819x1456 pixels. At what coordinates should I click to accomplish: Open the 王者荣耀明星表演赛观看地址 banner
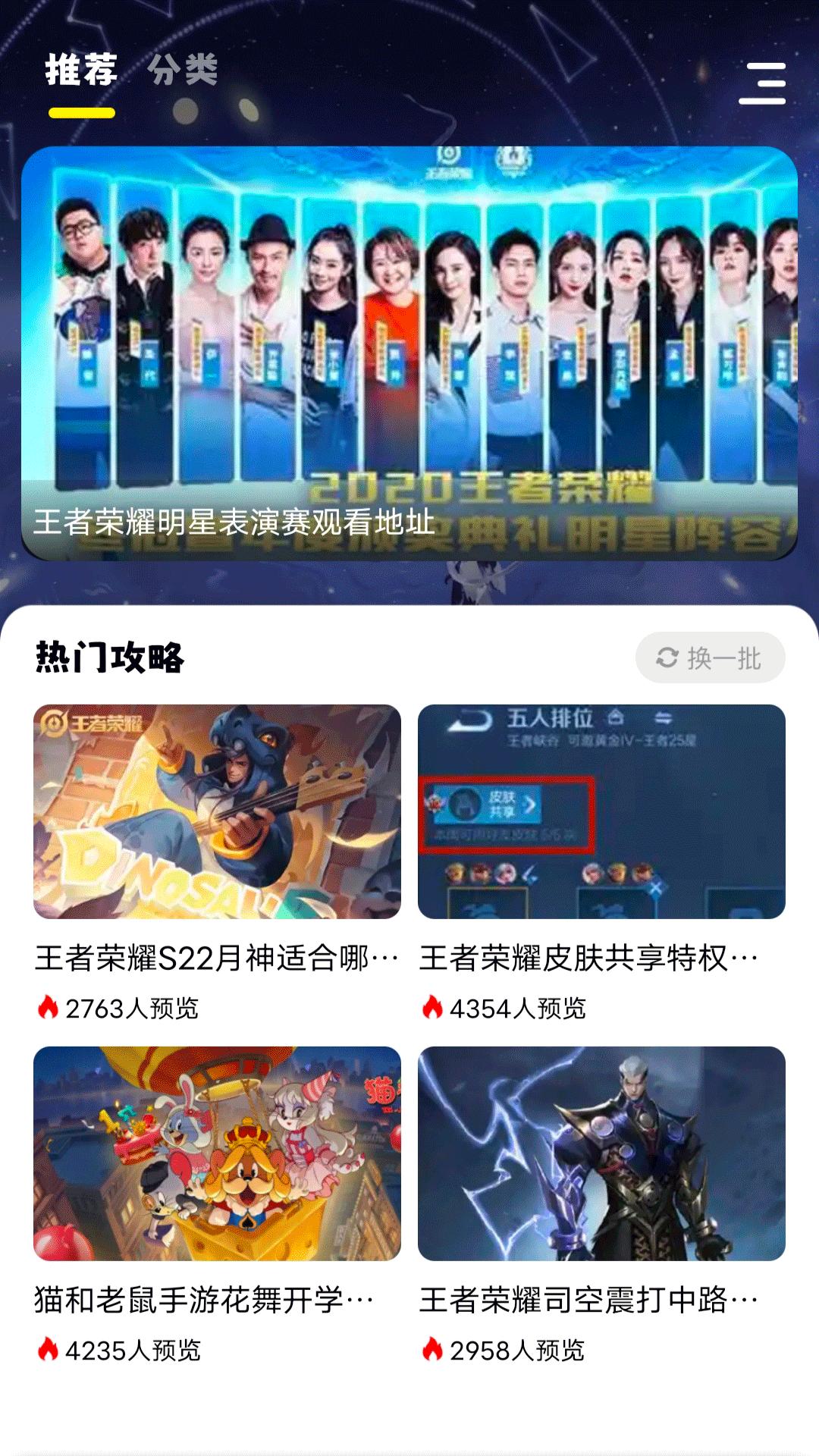pyautogui.click(x=409, y=356)
